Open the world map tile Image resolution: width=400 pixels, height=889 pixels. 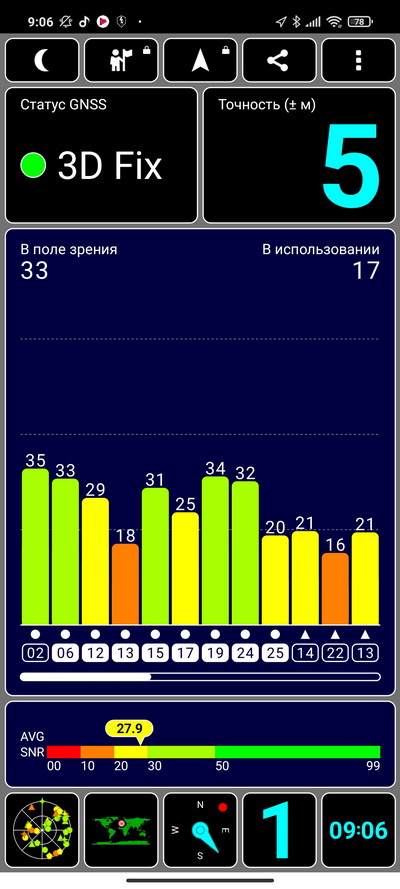click(121, 831)
